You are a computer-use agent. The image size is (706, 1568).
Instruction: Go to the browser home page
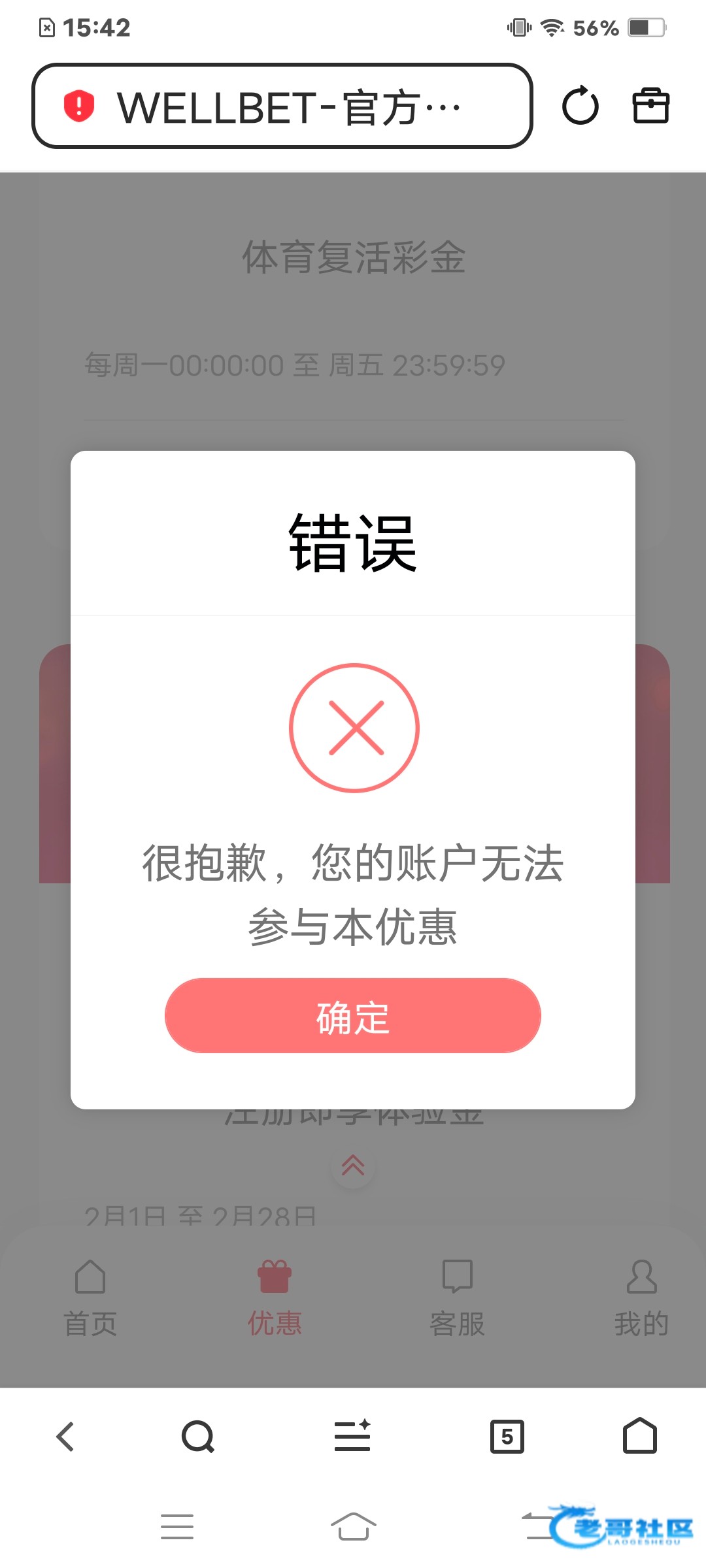point(640,1437)
